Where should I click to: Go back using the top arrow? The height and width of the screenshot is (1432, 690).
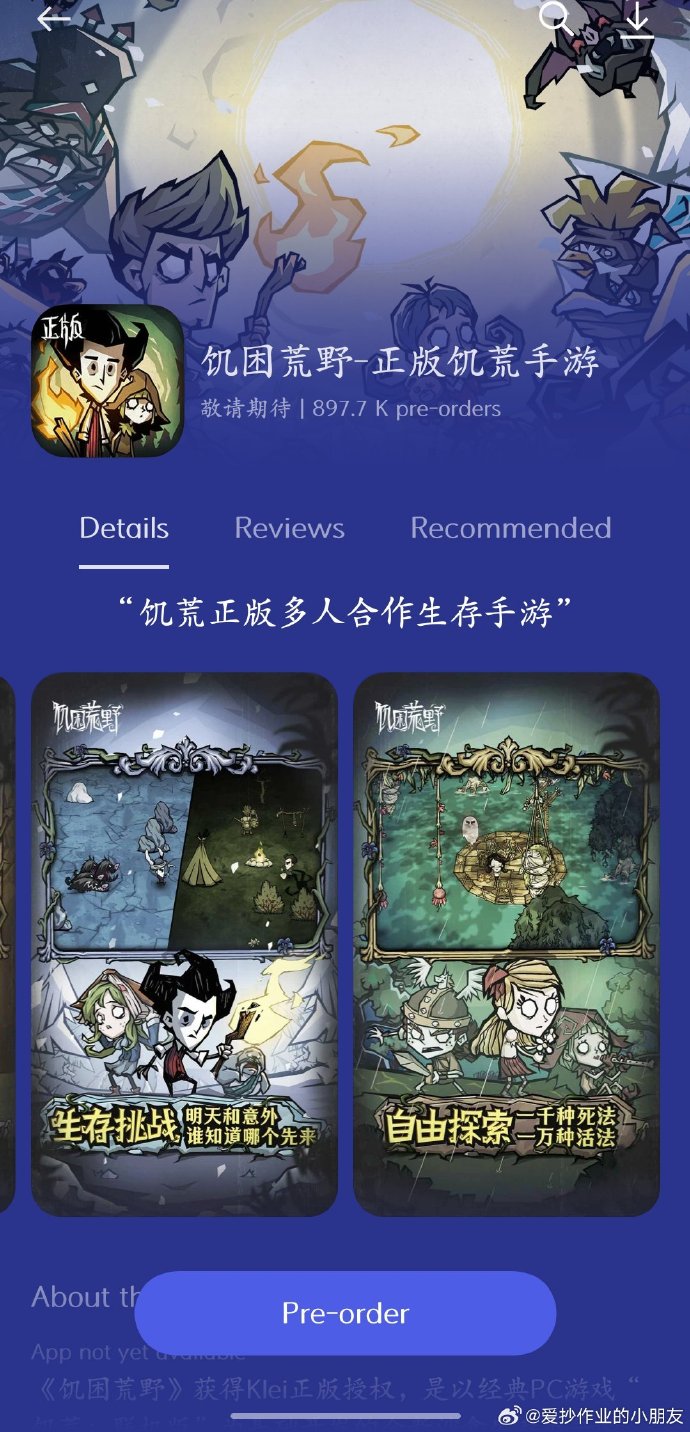coord(52,19)
